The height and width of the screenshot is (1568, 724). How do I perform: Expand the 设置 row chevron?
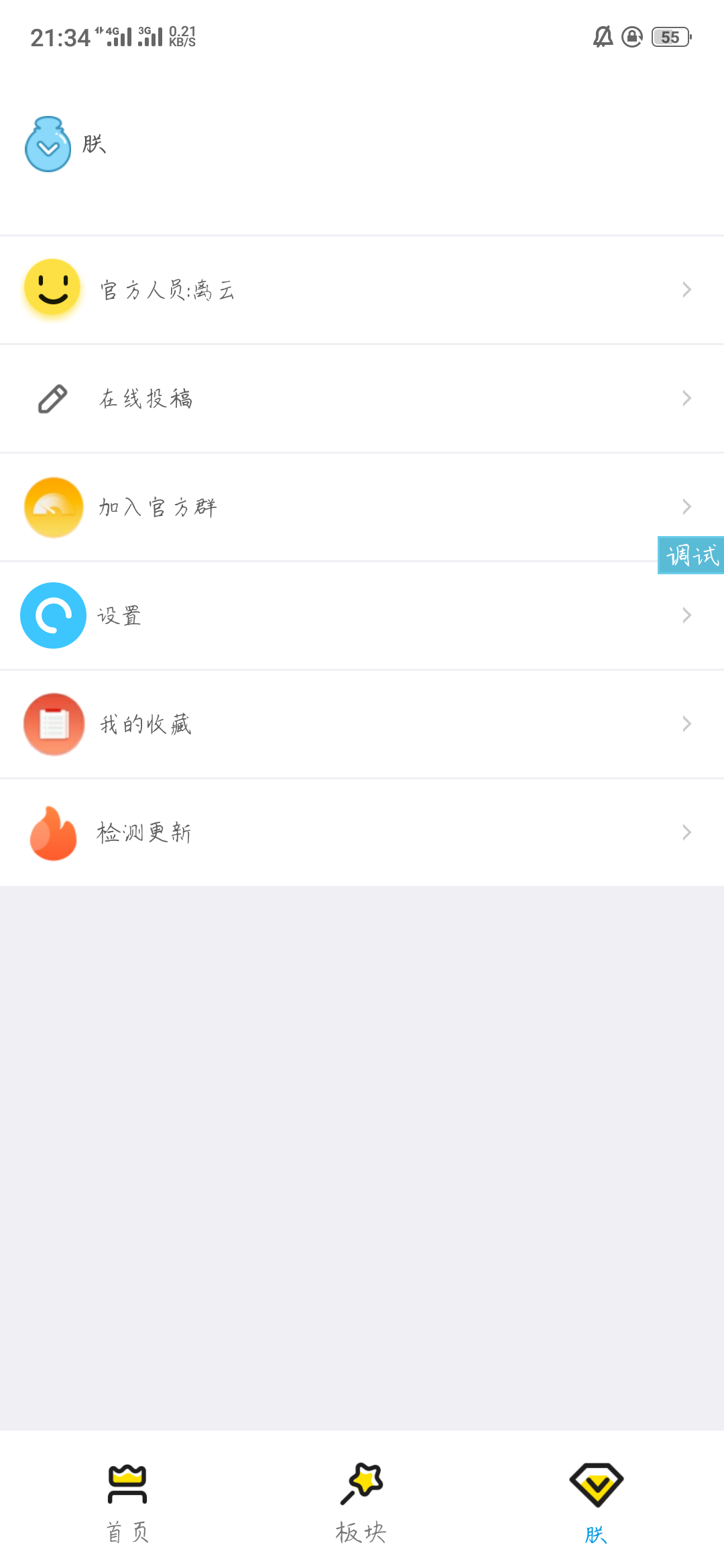click(685, 615)
